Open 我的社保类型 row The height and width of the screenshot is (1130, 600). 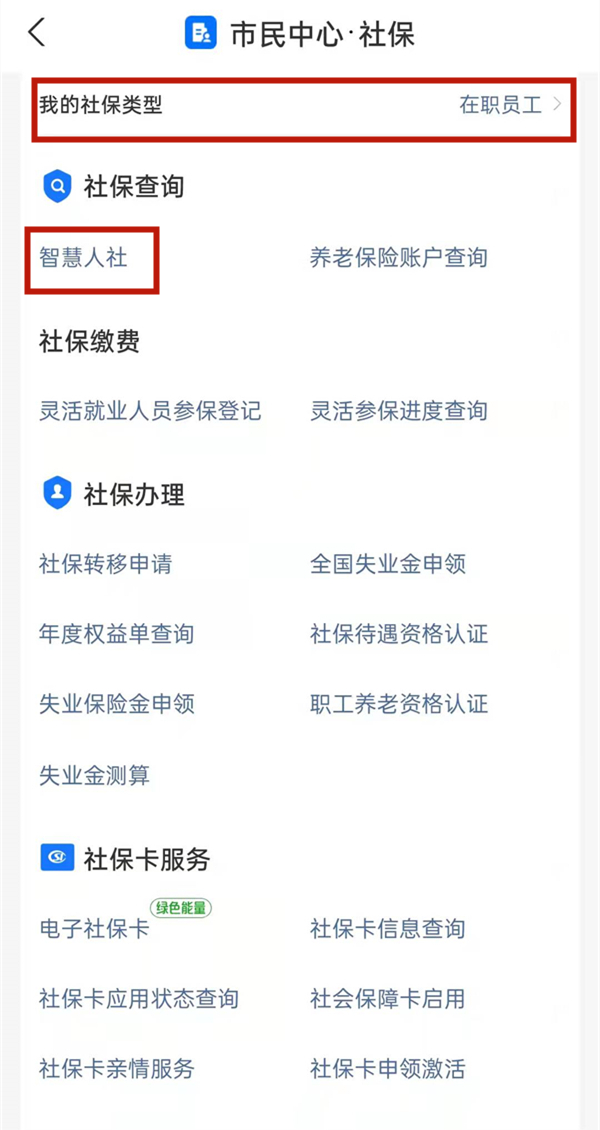click(x=305, y=105)
